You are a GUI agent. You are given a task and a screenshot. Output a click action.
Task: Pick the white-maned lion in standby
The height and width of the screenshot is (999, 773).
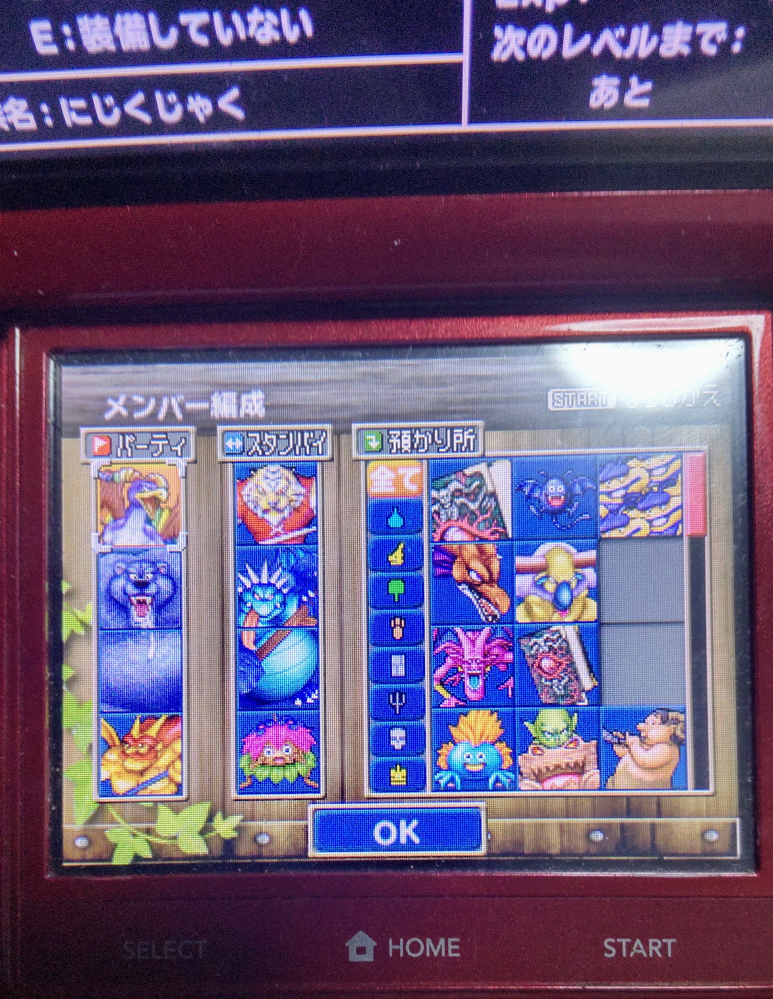[x=276, y=503]
